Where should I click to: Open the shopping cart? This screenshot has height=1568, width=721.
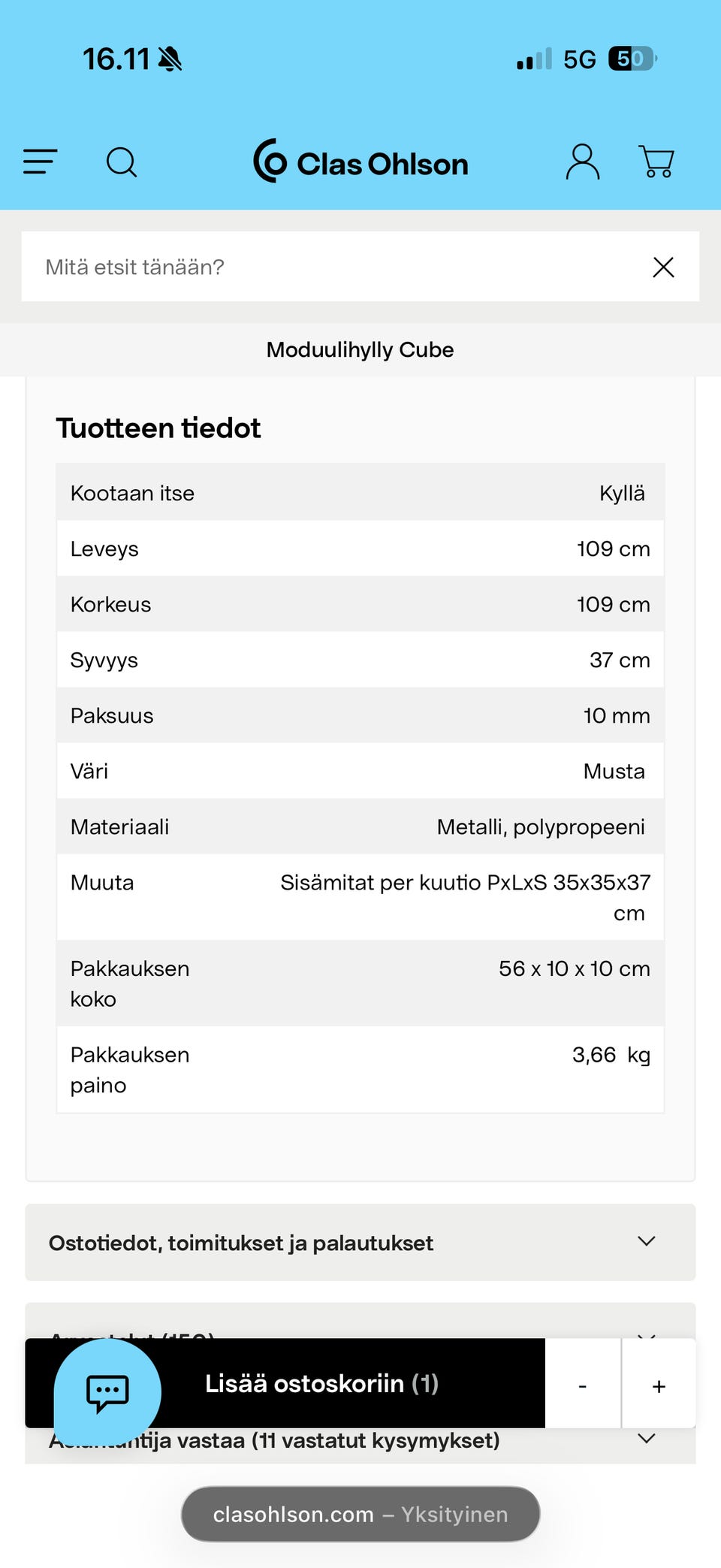click(656, 162)
